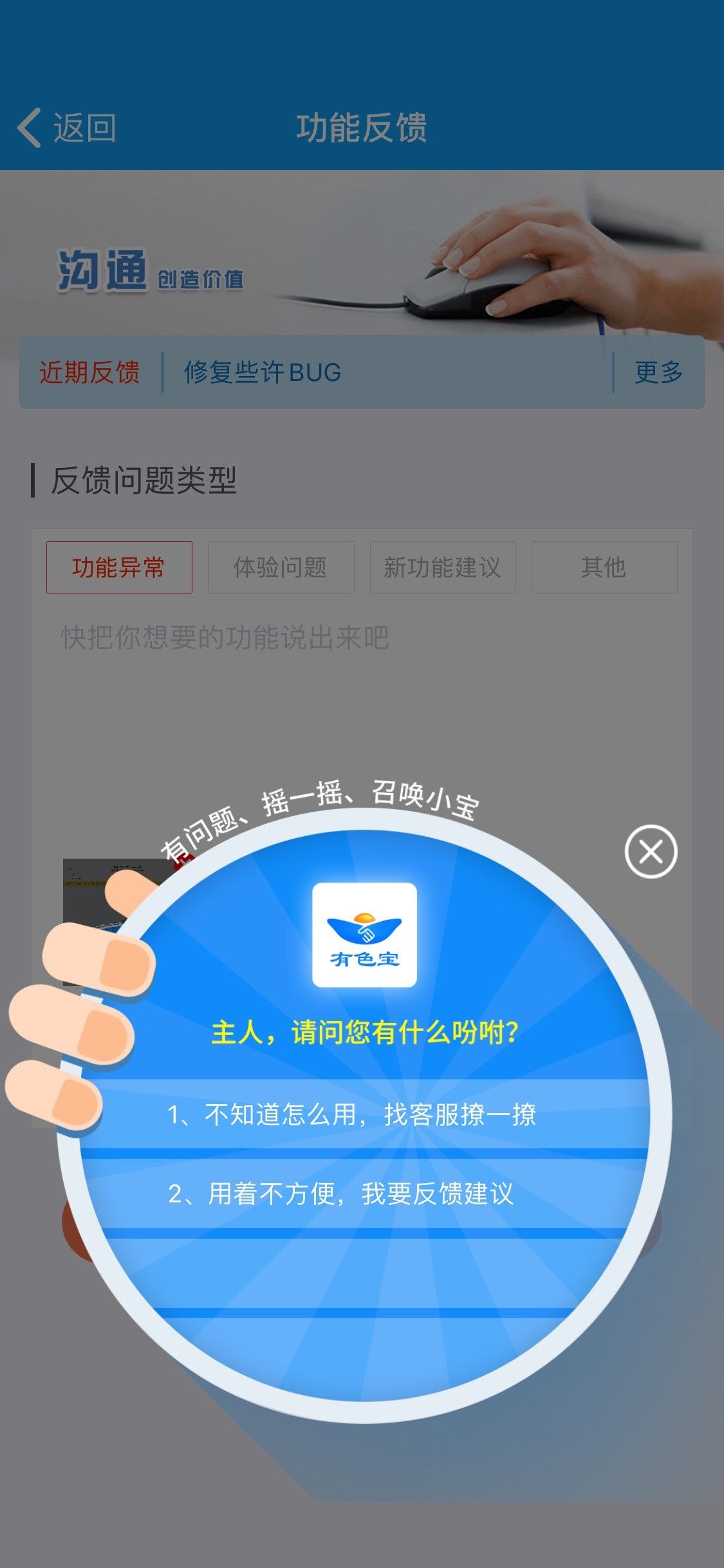This screenshot has width=724, height=1568.
Task: Select the 新功能建议 feedback type
Action: tap(443, 567)
